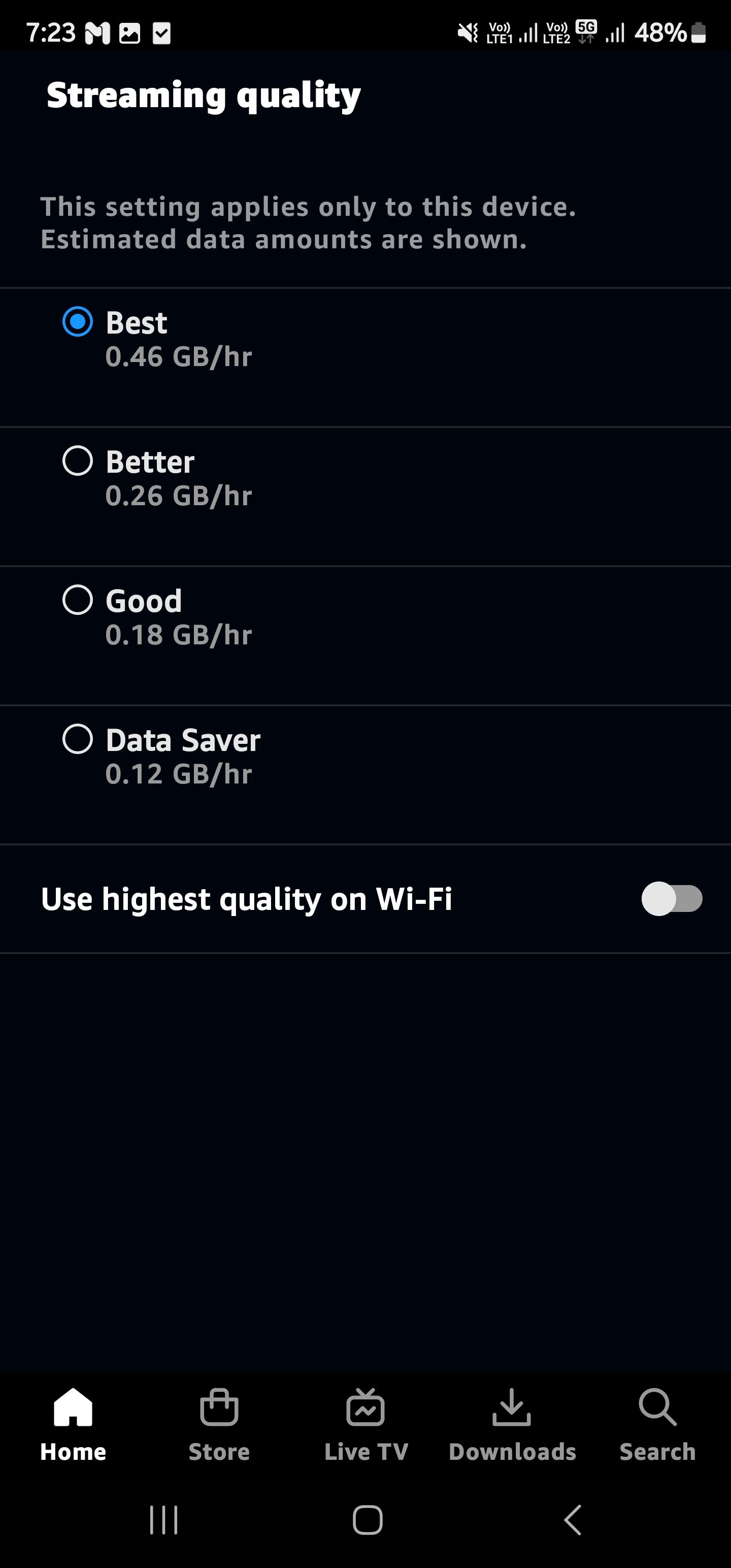Tap the 0.46 GB/hr data estimate text
Screen dimensions: 731x1568
(179, 356)
